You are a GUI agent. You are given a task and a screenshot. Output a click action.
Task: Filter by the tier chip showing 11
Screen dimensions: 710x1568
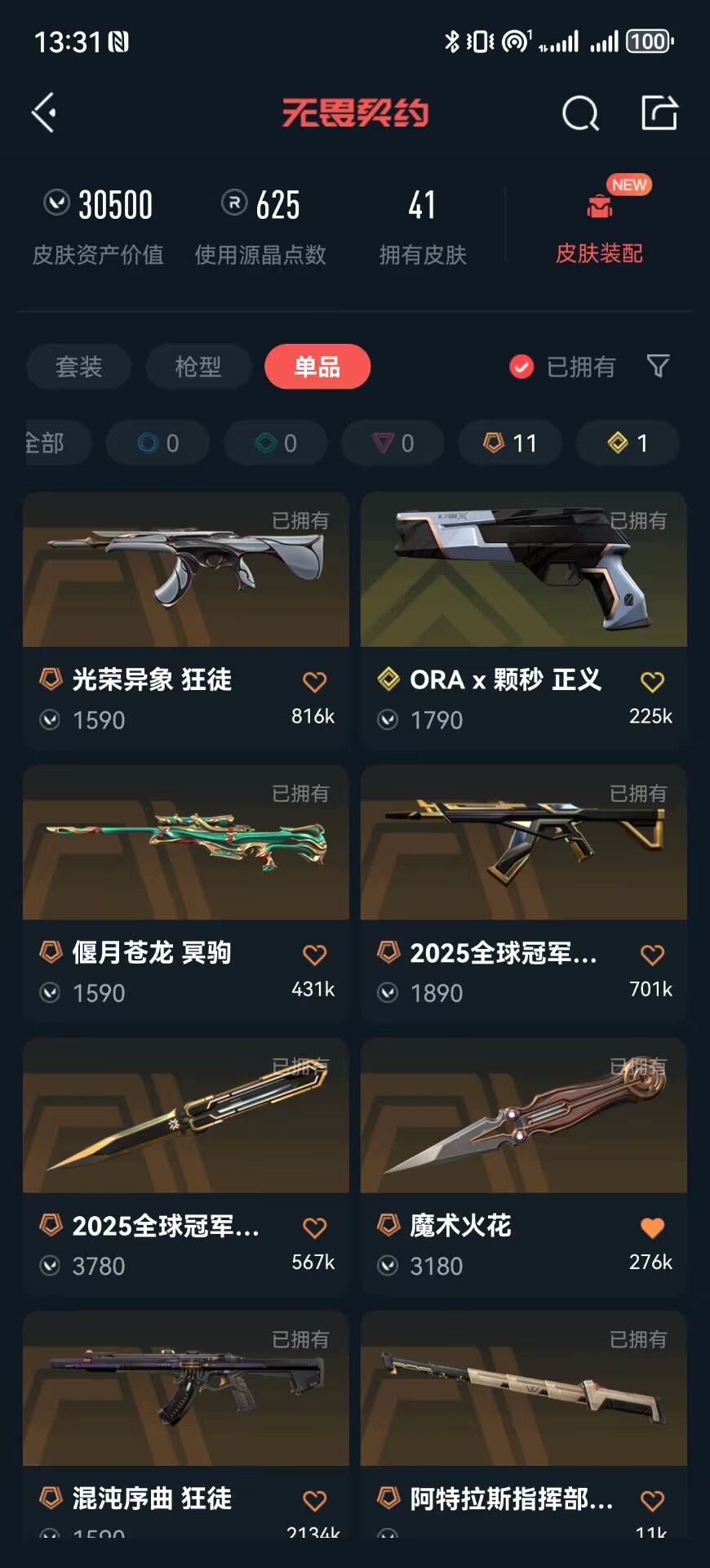(x=510, y=443)
